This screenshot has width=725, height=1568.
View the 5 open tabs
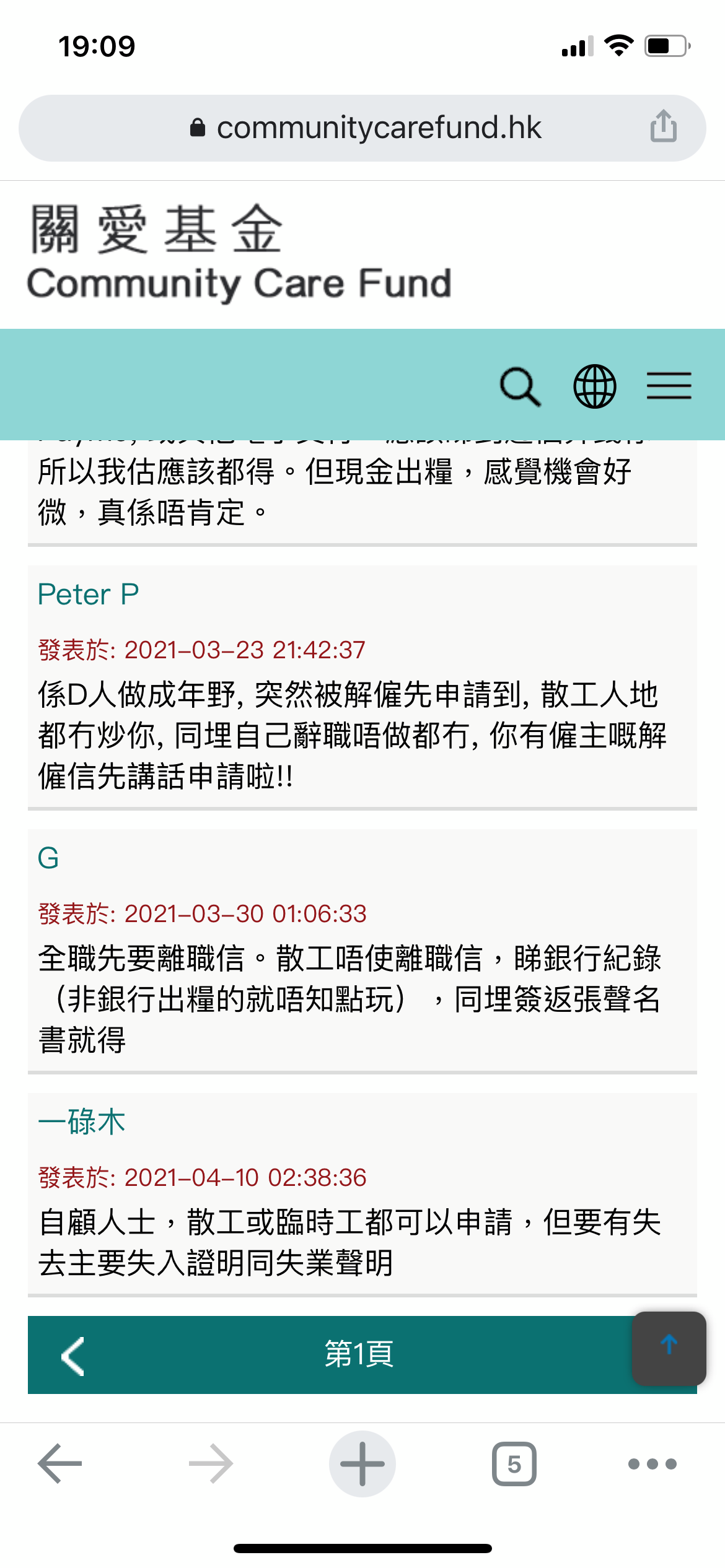point(514,1464)
